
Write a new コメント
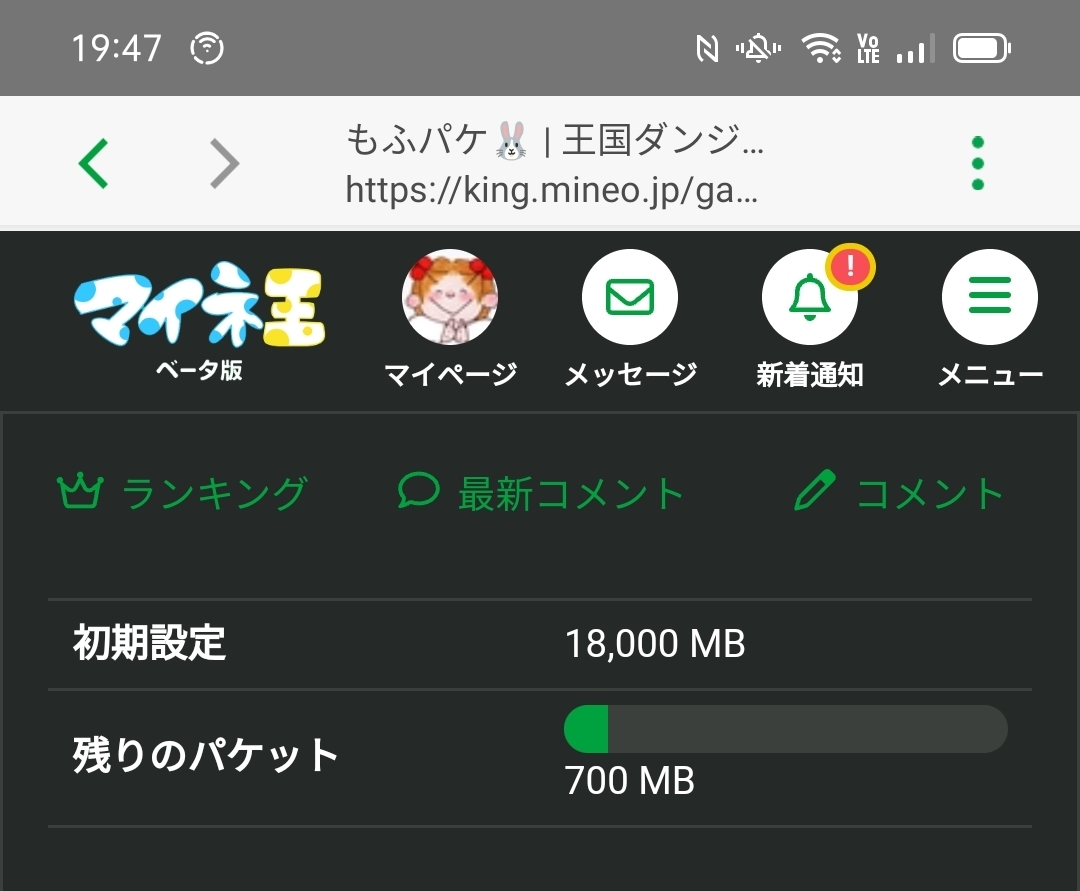[x=898, y=494]
